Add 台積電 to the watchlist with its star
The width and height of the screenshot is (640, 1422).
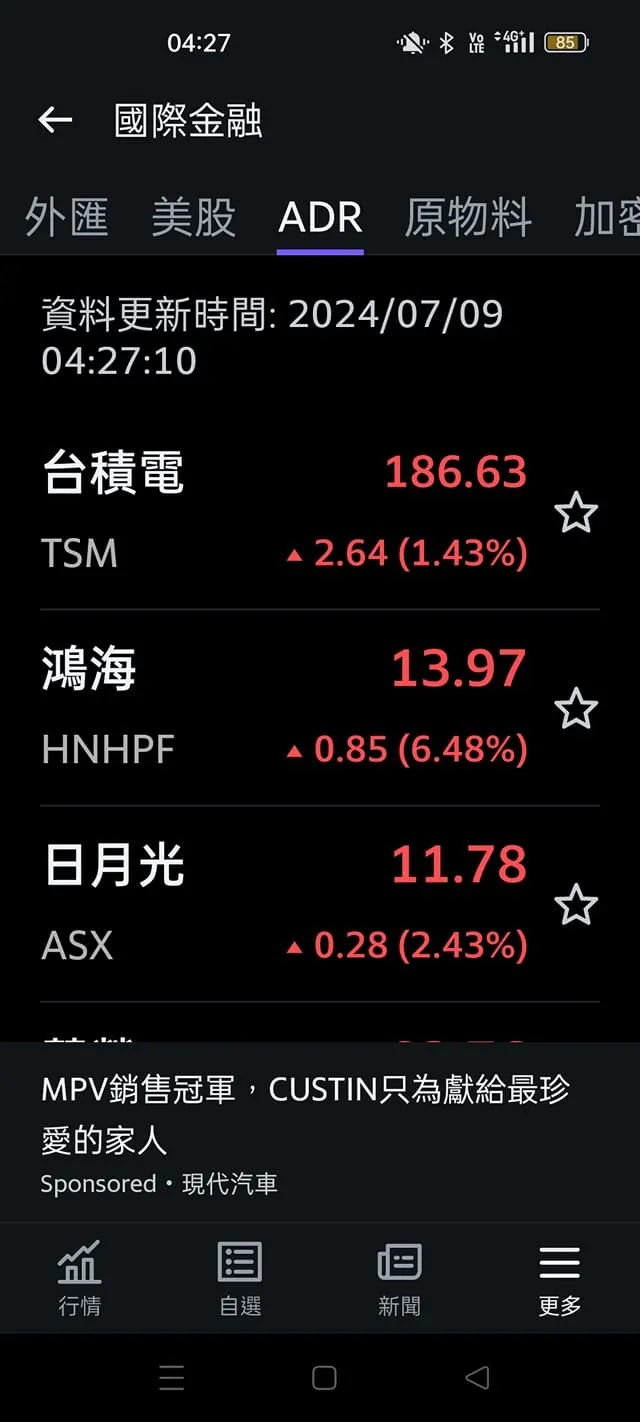pos(575,513)
